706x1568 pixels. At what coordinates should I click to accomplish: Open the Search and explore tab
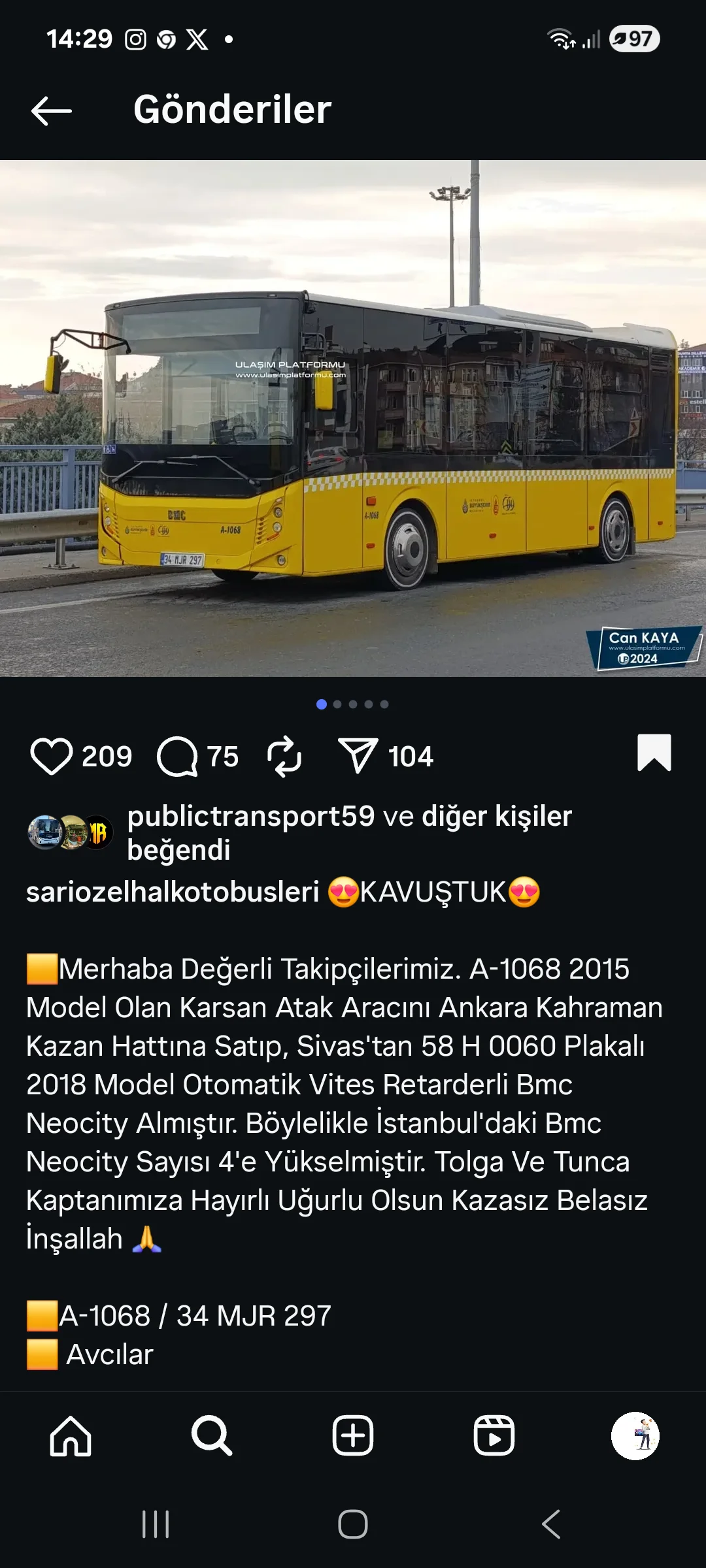click(x=212, y=1436)
